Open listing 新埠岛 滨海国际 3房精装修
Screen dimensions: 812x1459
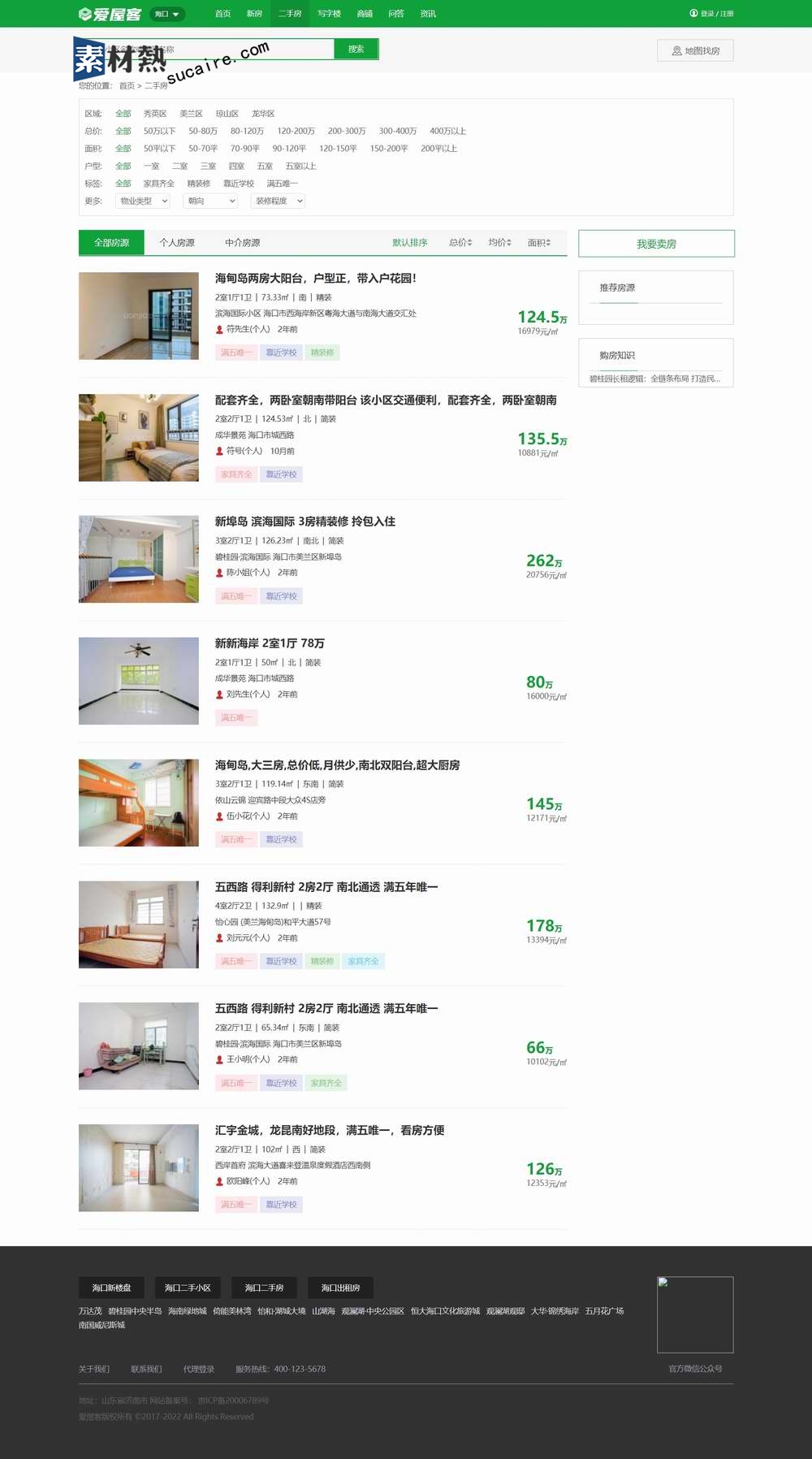[304, 522]
